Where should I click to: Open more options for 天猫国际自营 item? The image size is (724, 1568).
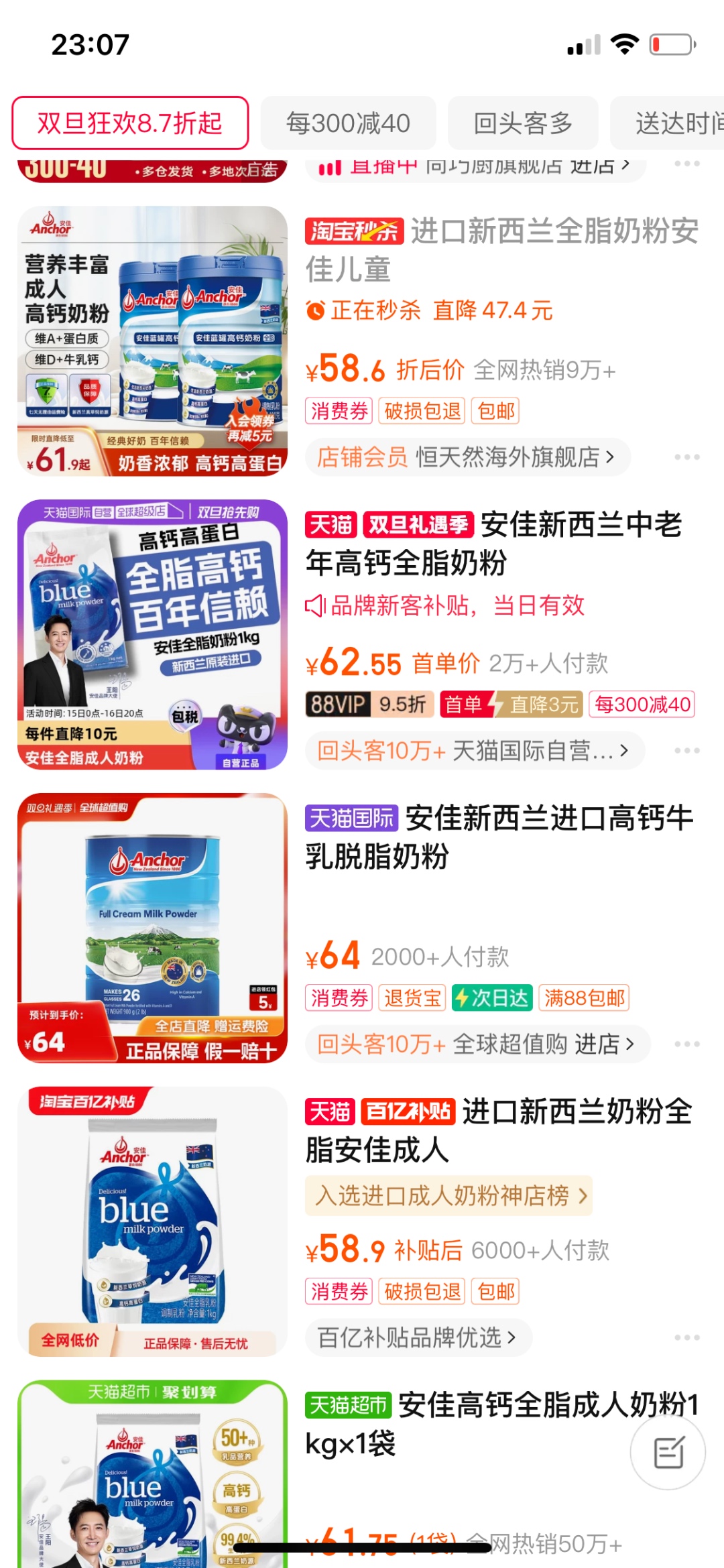click(686, 751)
